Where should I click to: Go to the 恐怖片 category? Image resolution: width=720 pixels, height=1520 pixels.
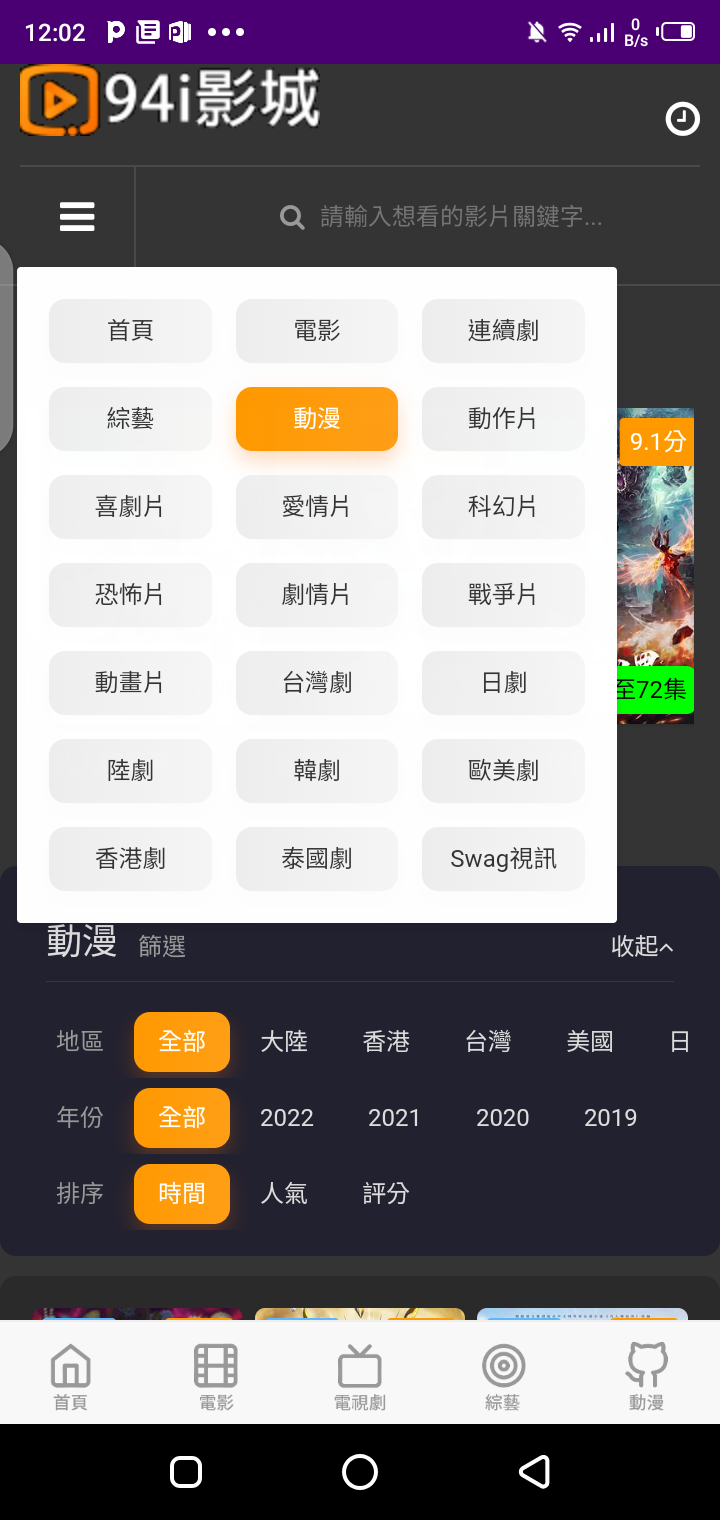pyautogui.click(x=130, y=595)
